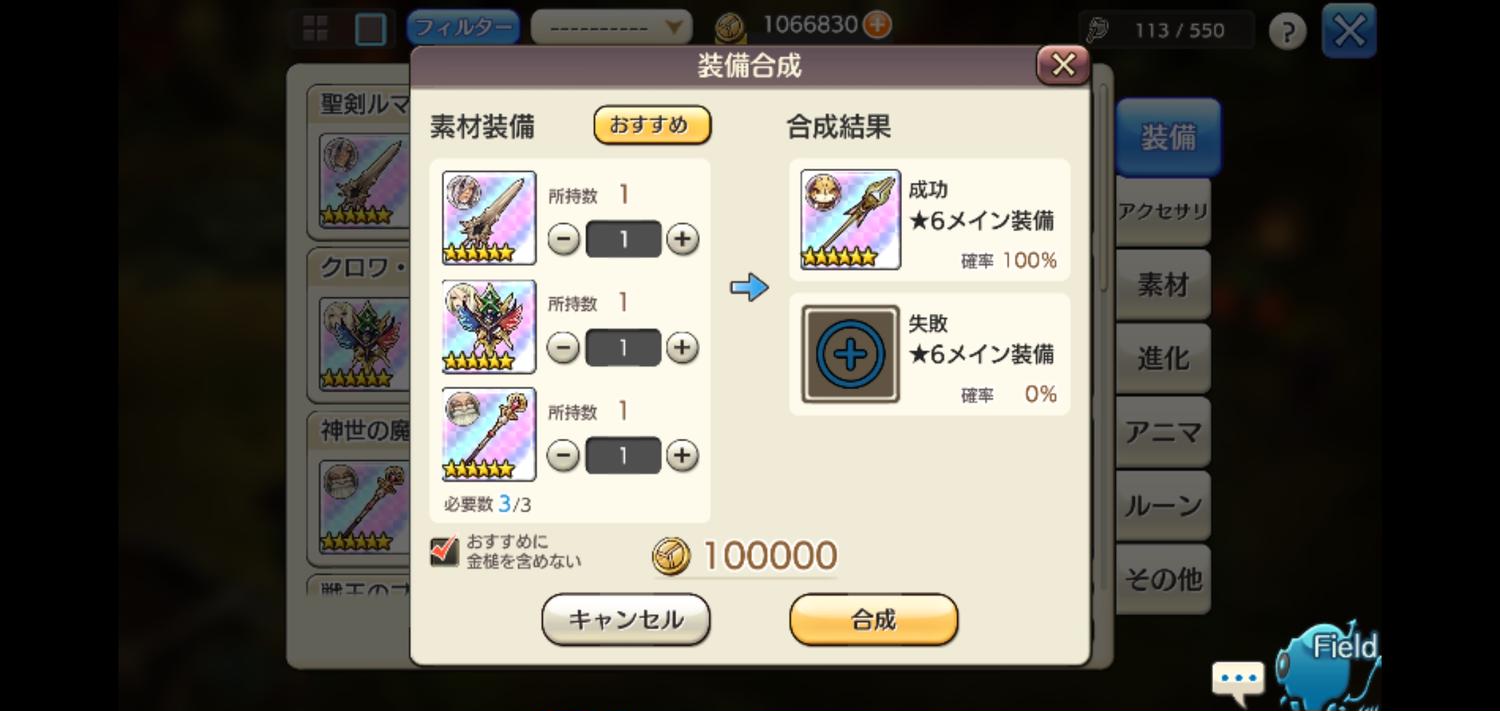
Task: Toggle おすすめに金槌を含めない checkbox
Action: coord(444,551)
